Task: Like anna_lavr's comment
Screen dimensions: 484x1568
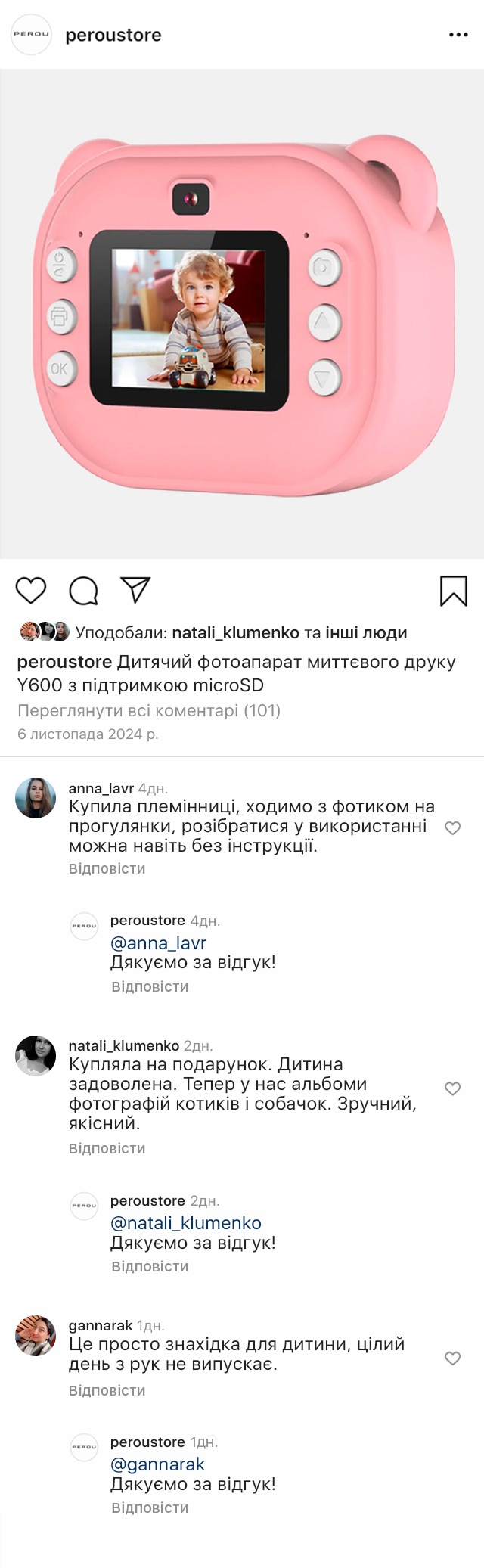Action: click(452, 828)
